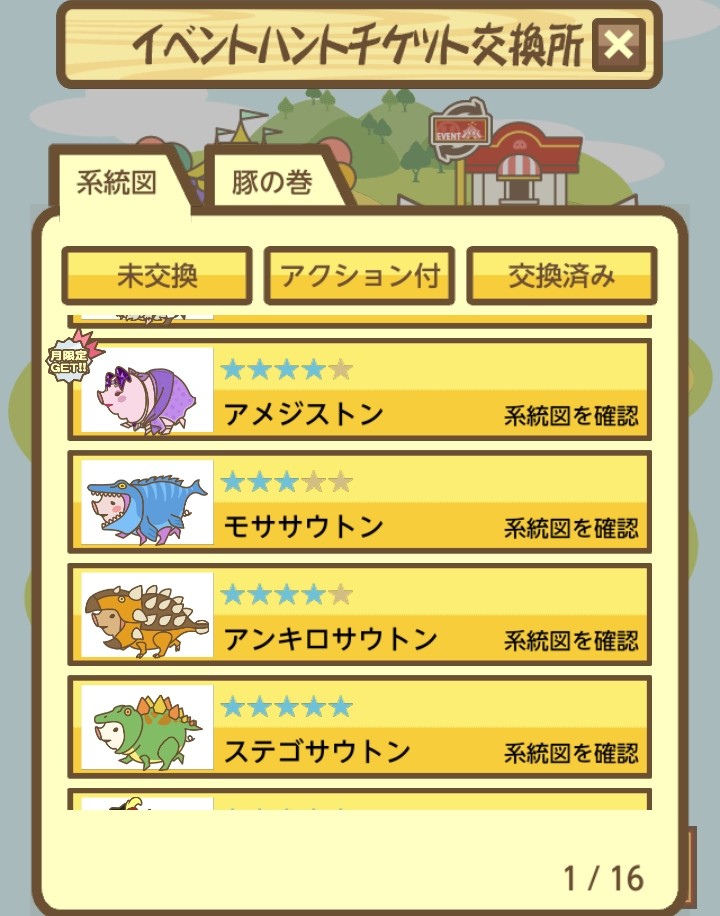Select the モササウトン pig picture
This screenshot has height=916, width=720.
pyautogui.click(x=147, y=502)
